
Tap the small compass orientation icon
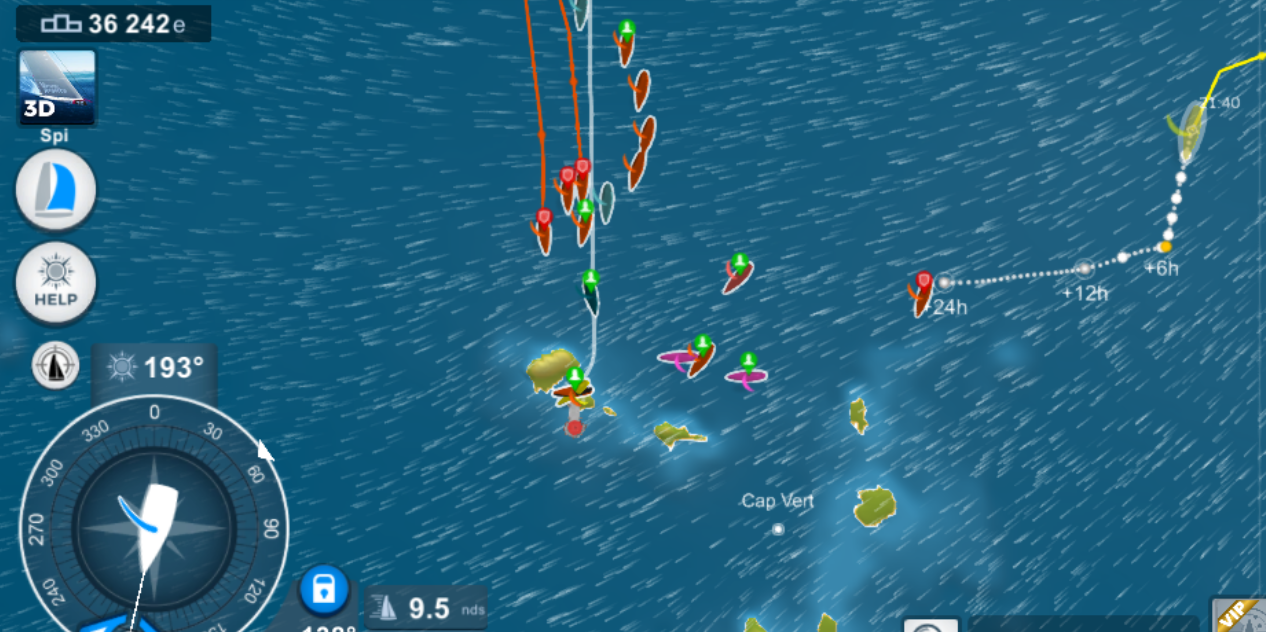pos(56,364)
